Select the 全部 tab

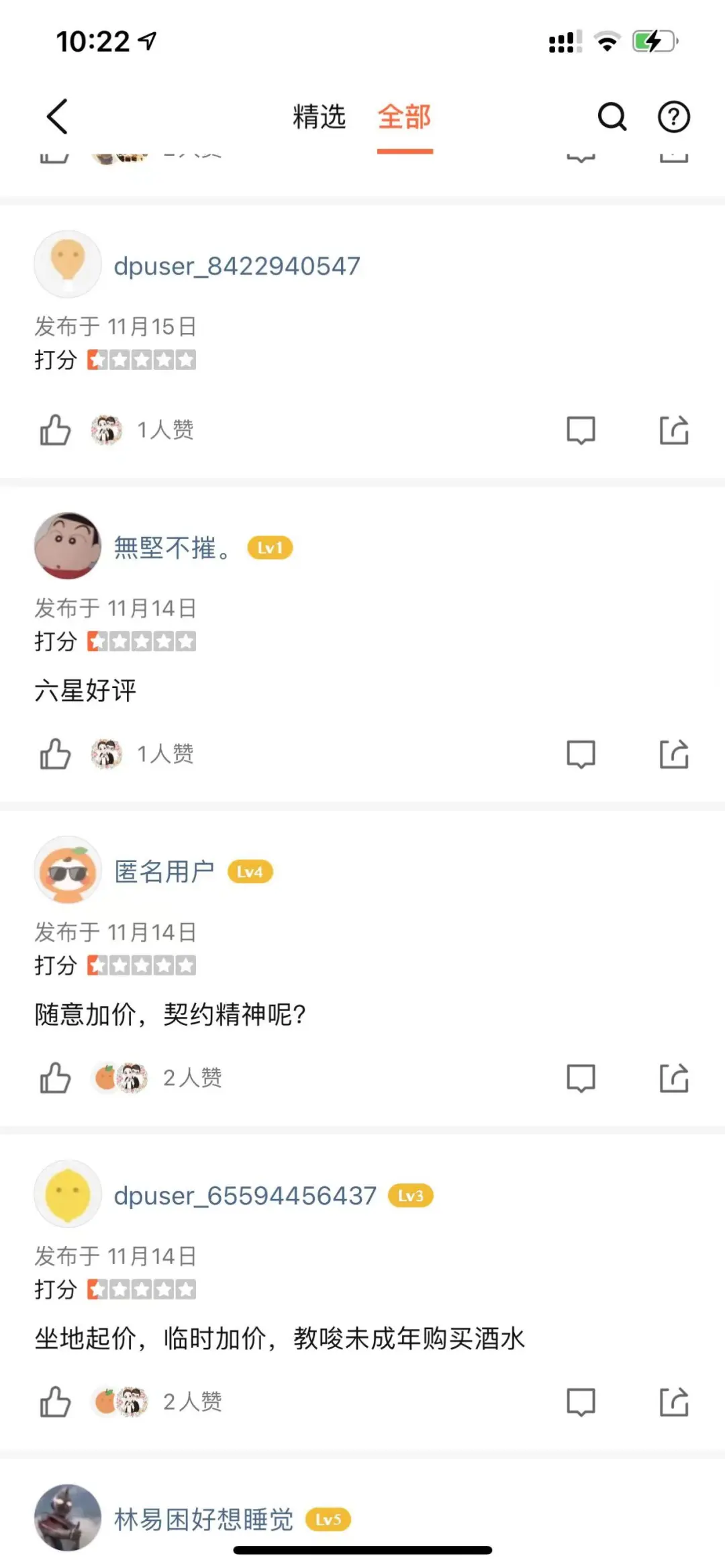tap(404, 117)
